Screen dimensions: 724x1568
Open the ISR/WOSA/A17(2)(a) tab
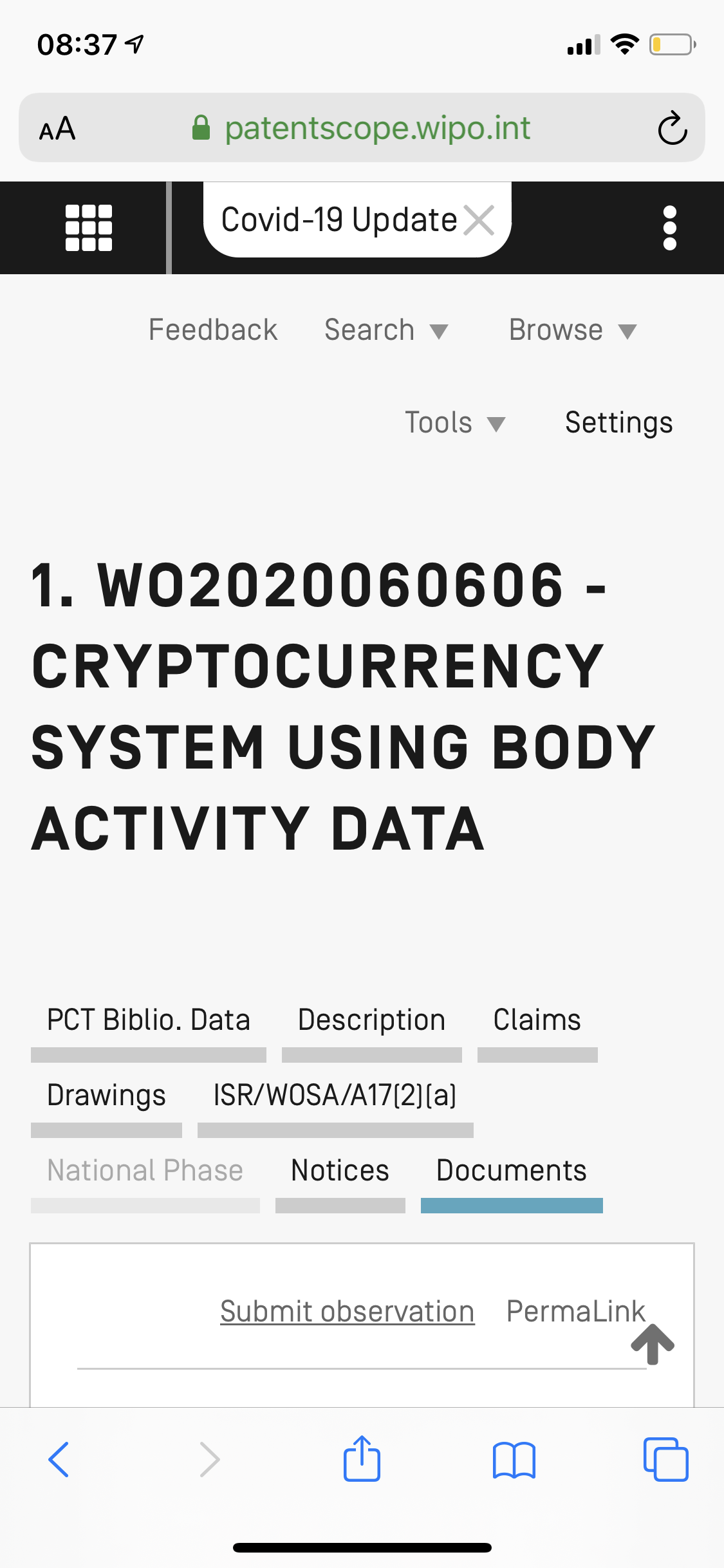[335, 1096]
